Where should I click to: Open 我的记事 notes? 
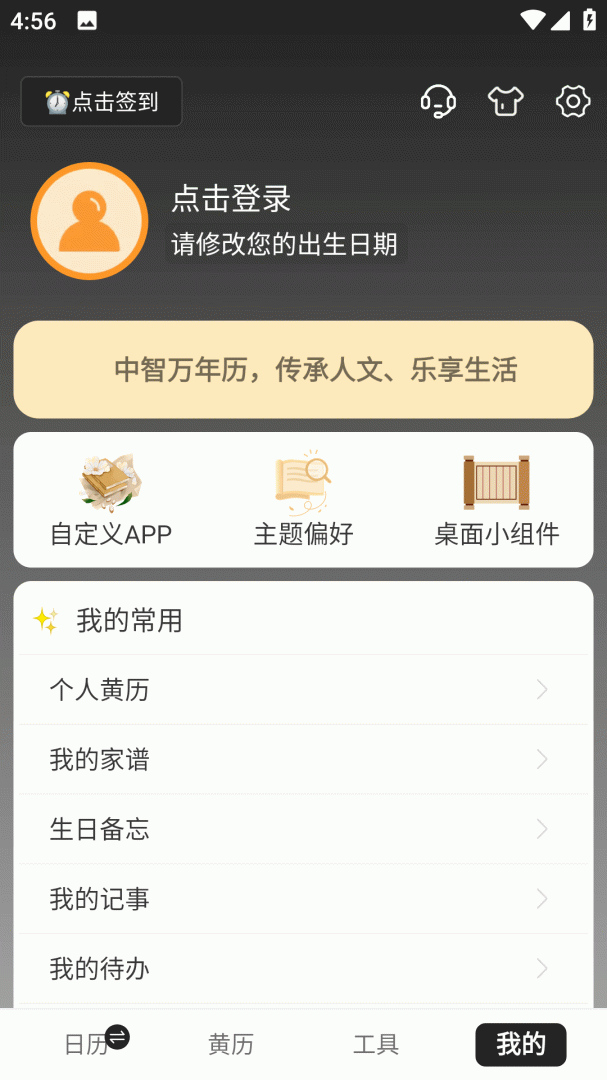[x=303, y=899]
